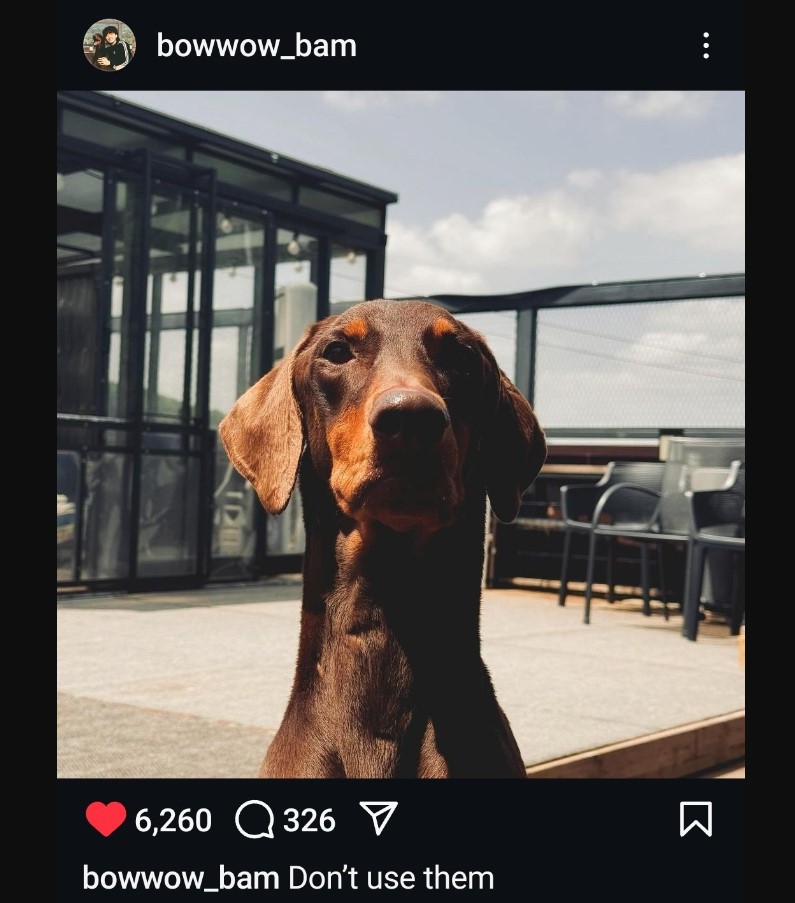This screenshot has width=795, height=903.
Task: Unlike the post via the red heart
Action: (106, 819)
